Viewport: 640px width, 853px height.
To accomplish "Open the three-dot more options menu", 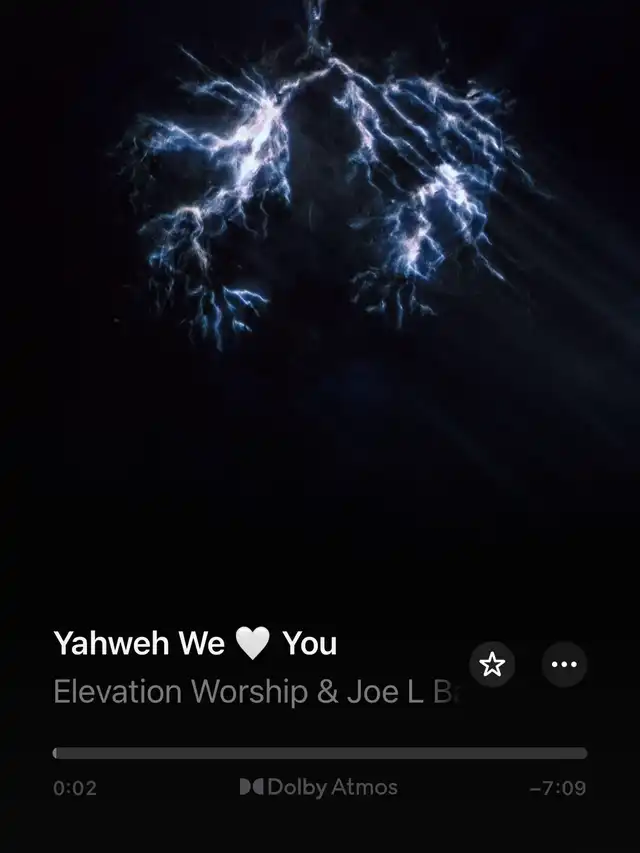I will pyautogui.click(x=564, y=665).
